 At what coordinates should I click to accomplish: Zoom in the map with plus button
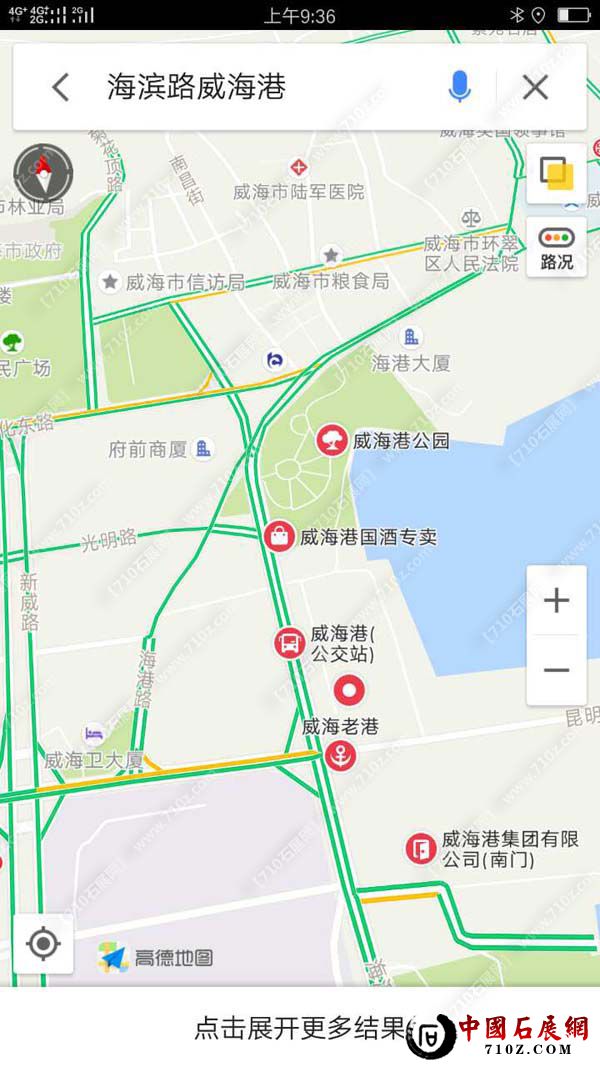tap(556, 600)
